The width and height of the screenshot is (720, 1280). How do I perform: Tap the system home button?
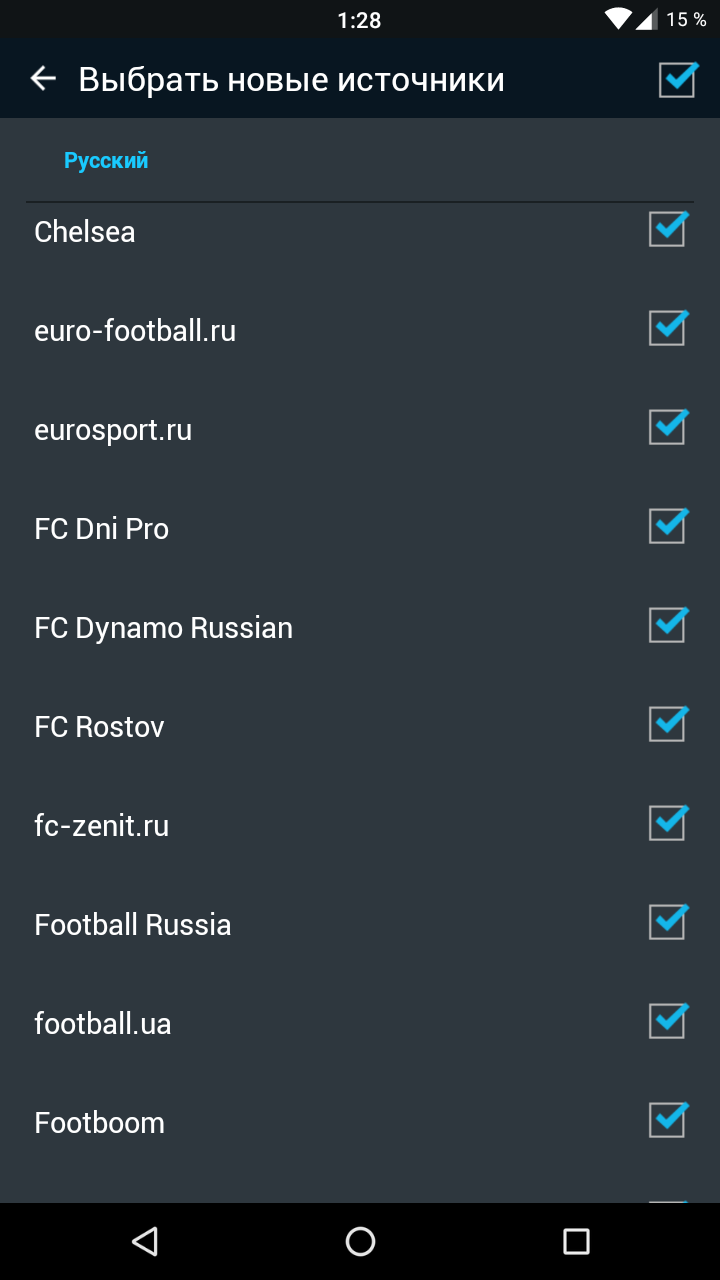coord(360,1242)
